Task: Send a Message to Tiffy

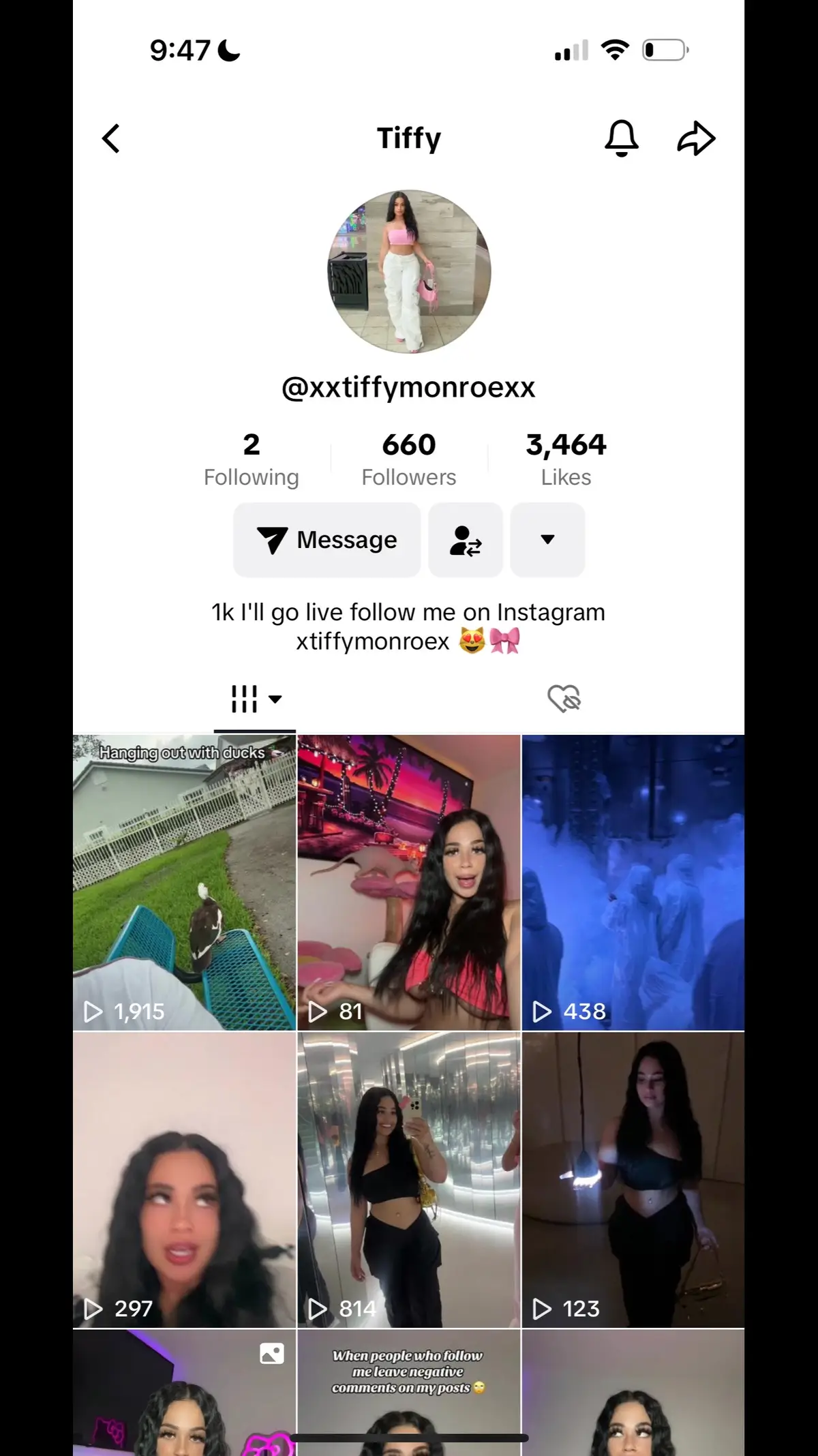Action: point(327,540)
